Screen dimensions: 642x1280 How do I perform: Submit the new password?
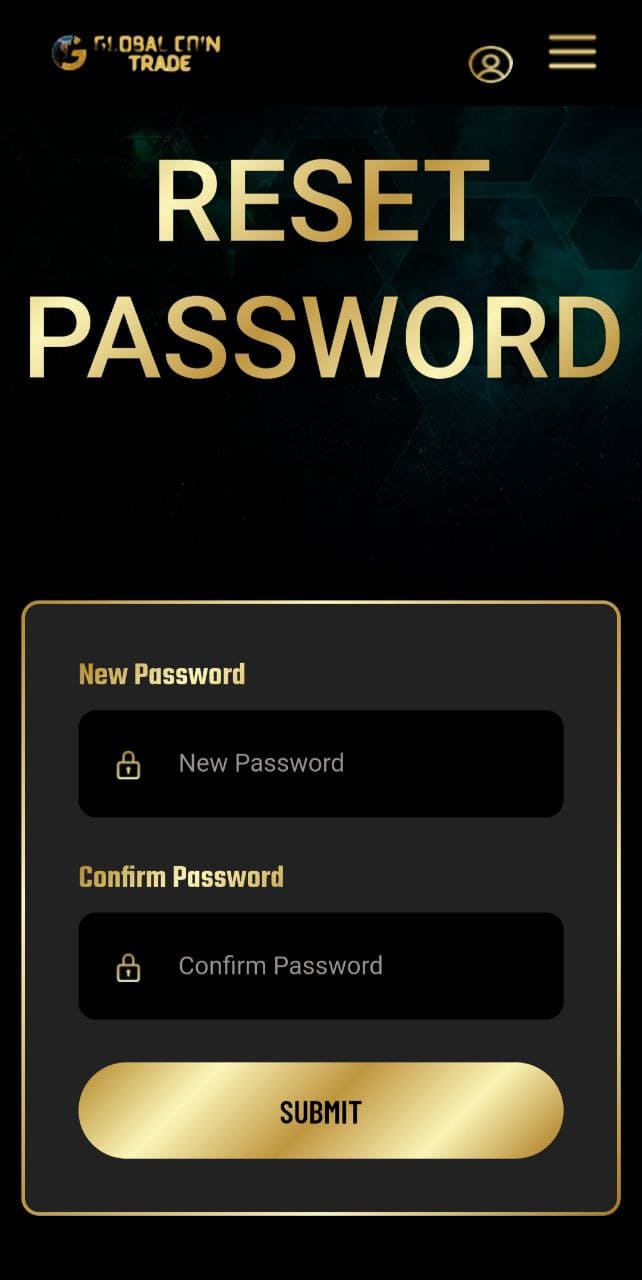(320, 1111)
